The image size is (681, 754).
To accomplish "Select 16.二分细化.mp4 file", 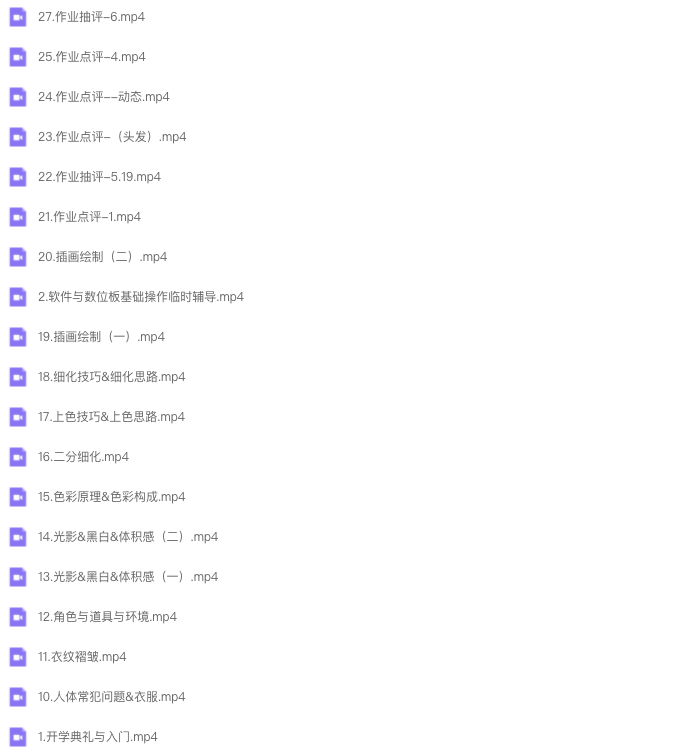I will 83,457.
